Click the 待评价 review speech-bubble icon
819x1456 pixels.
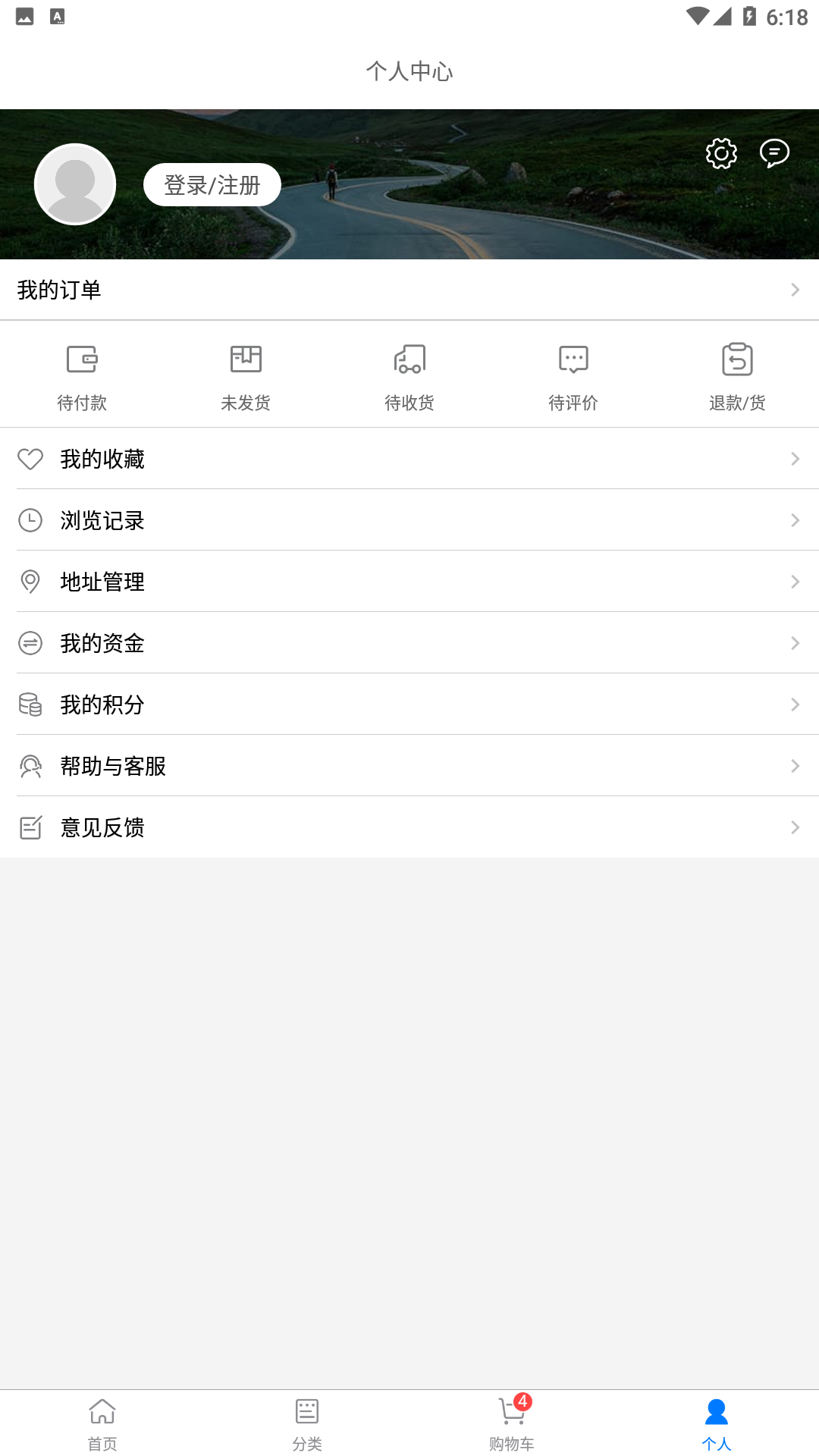[x=573, y=360]
